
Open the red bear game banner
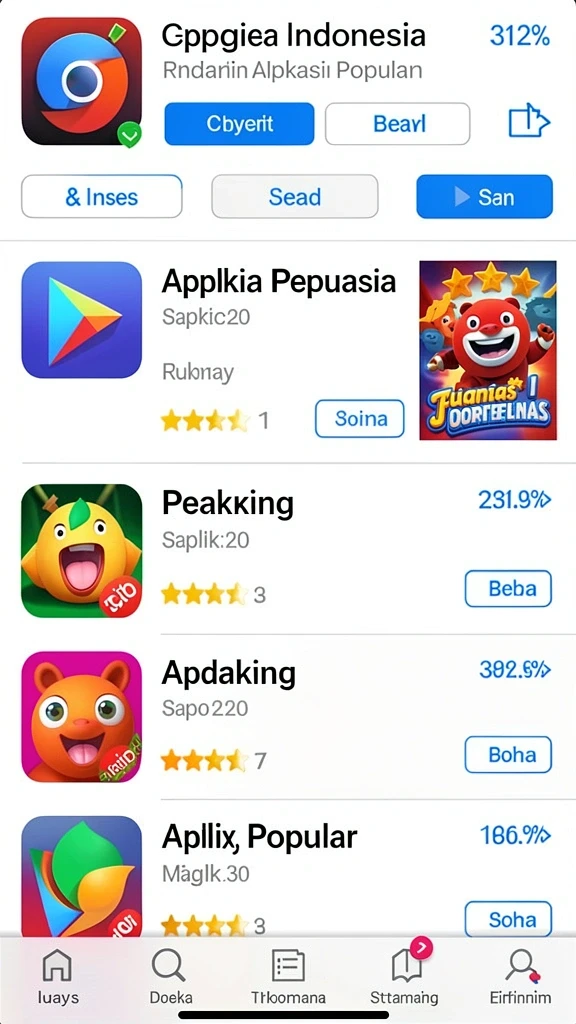click(x=488, y=350)
